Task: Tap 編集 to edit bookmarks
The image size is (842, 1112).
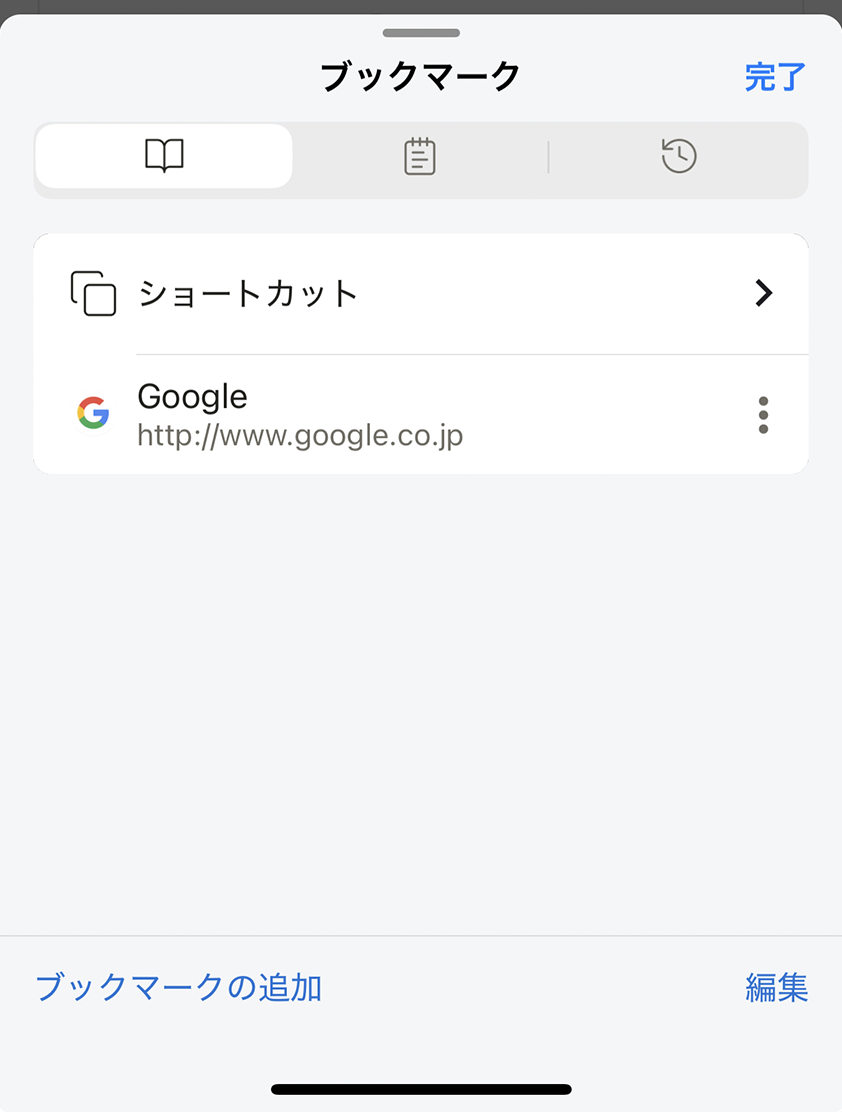Action: [x=778, y=988]
